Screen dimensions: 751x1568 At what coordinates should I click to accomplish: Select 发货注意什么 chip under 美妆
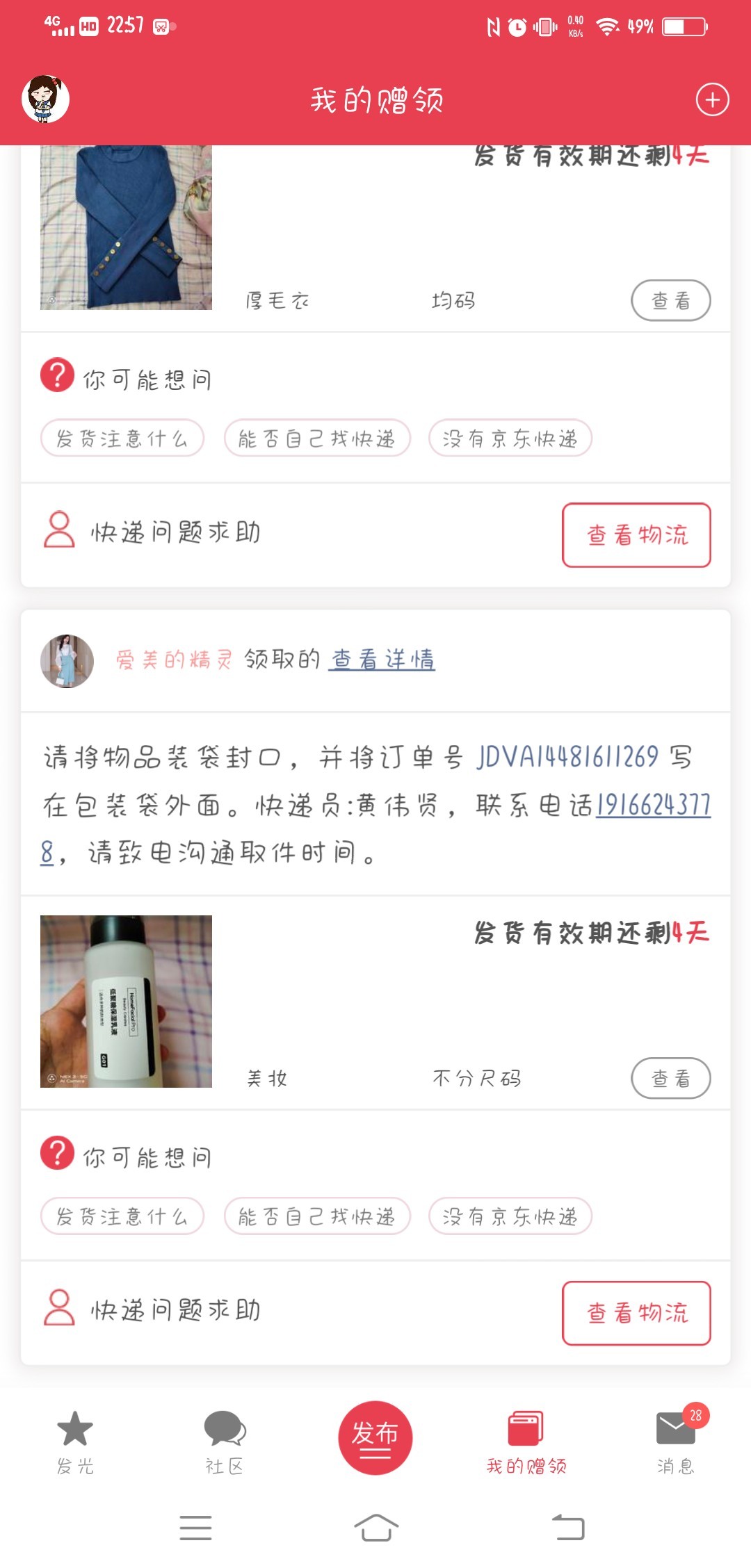(x=122, y=1216)
